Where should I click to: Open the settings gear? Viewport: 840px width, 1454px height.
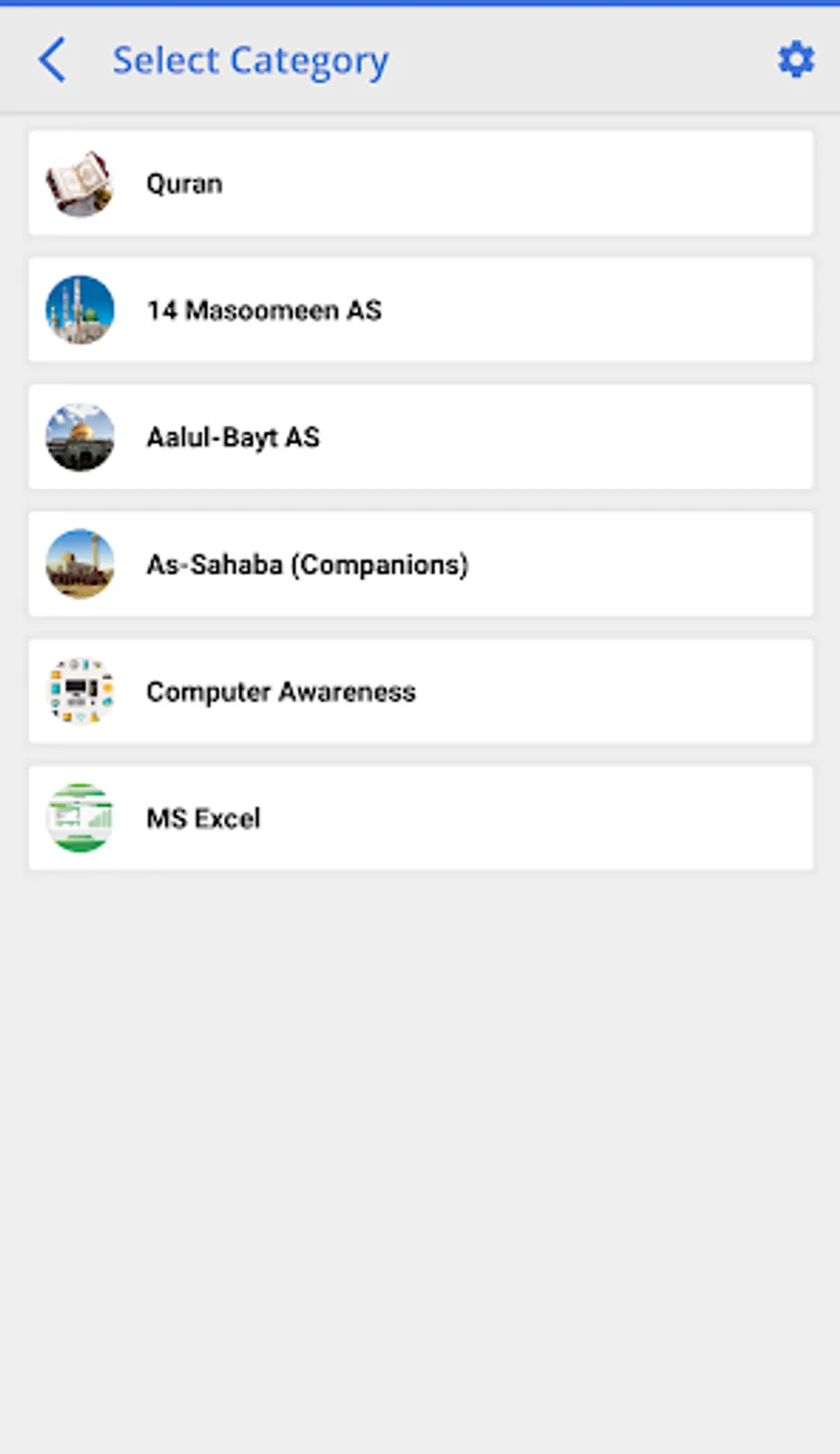click(x=795, y=61)
